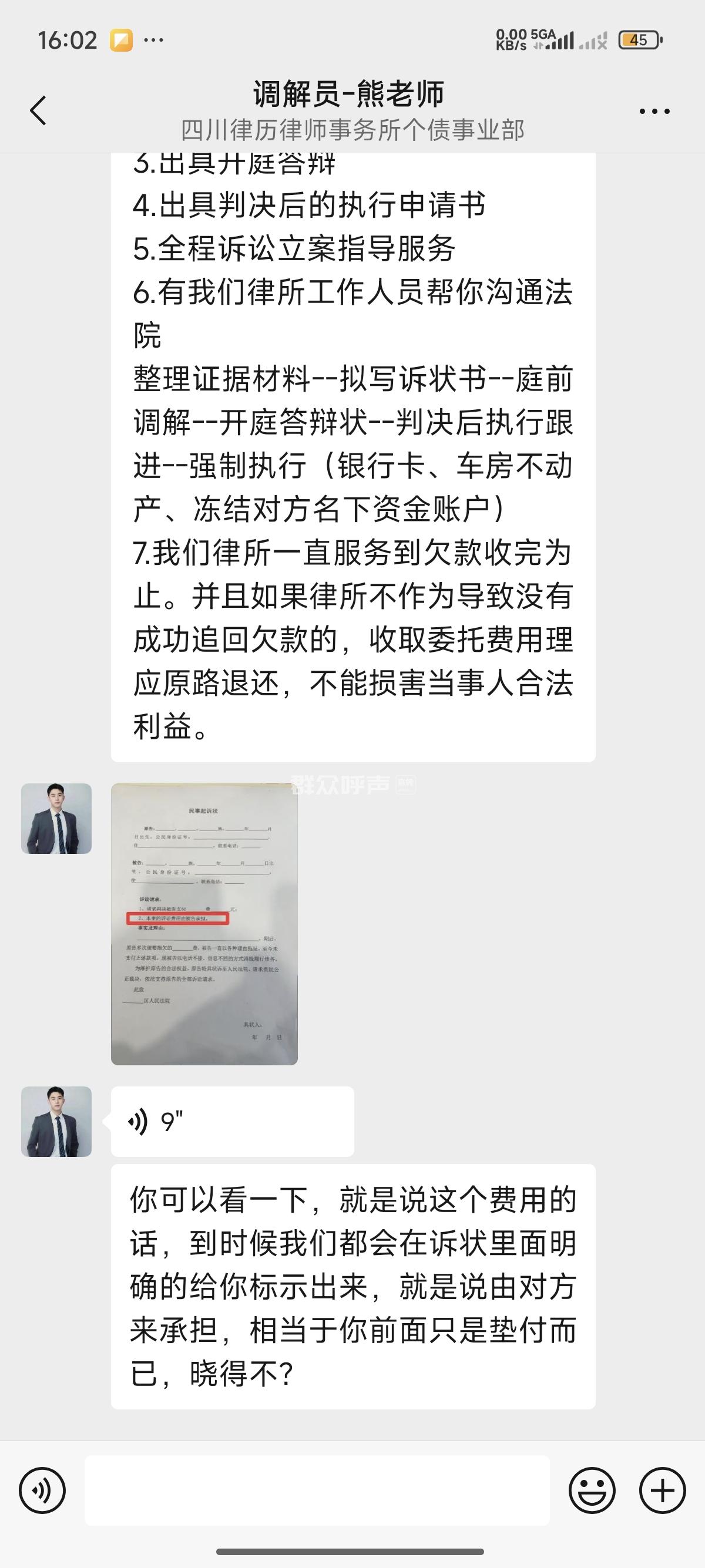Play the 9-second voice message
Viewport: 705px width, 1568px height.
(x=231, y=1121)
